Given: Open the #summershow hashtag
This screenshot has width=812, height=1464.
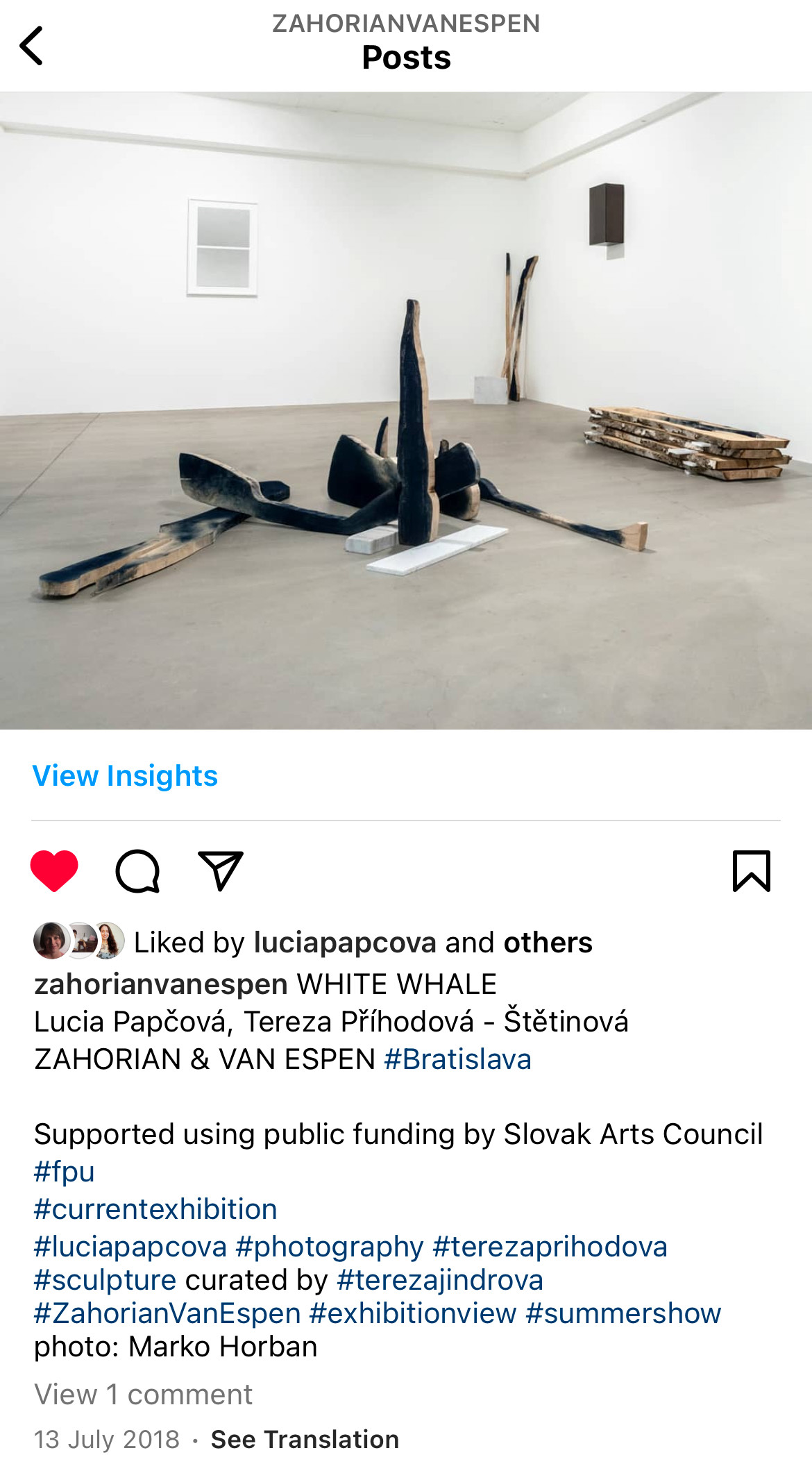Looking at the screenshot, I should tap(623, 1313).
